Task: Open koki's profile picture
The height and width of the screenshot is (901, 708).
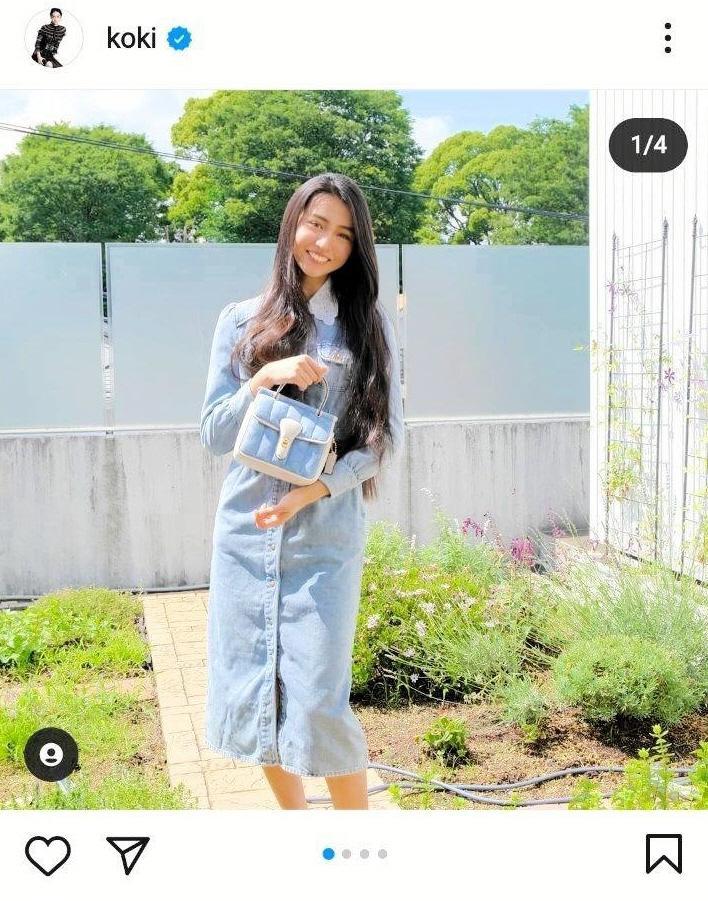Action: tap(53, 39)
